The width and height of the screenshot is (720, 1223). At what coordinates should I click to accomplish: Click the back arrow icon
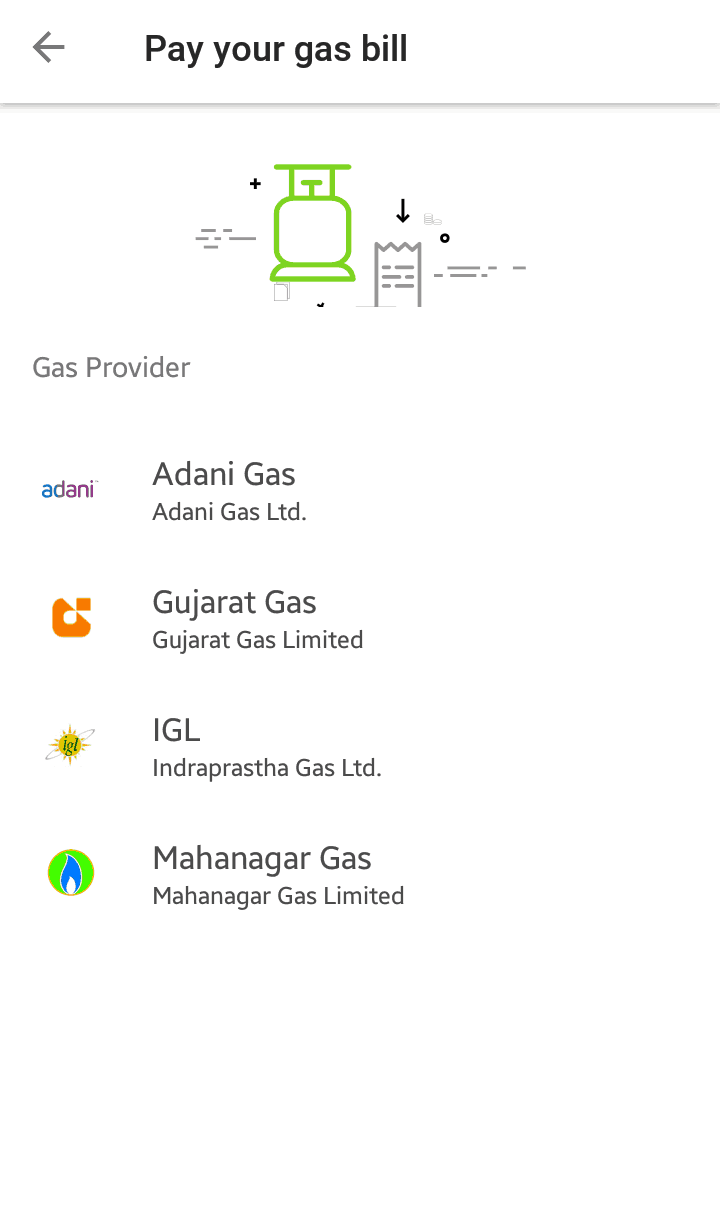click(47, 47)
